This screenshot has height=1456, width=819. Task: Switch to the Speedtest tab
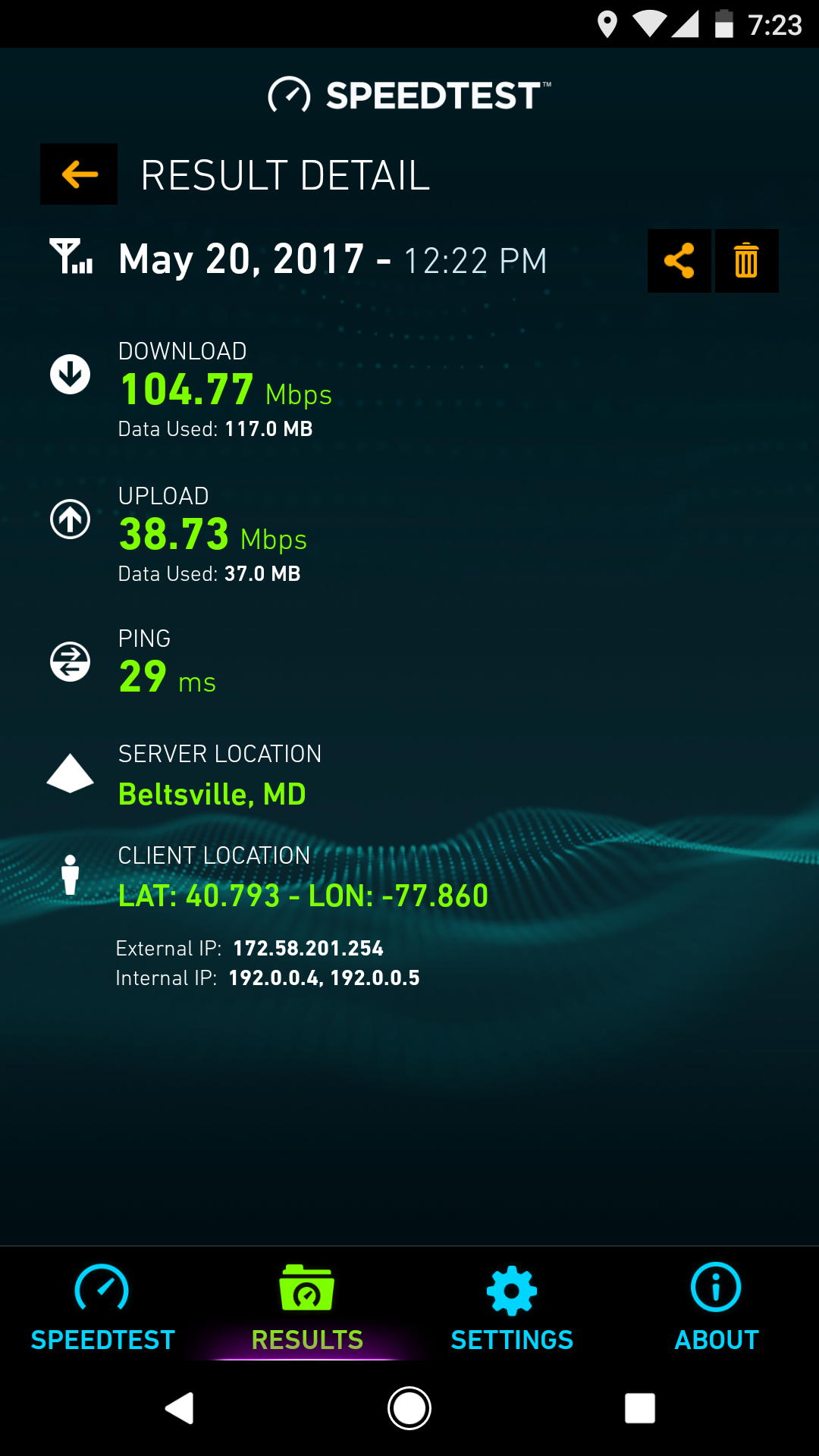tap(102, 1307)
